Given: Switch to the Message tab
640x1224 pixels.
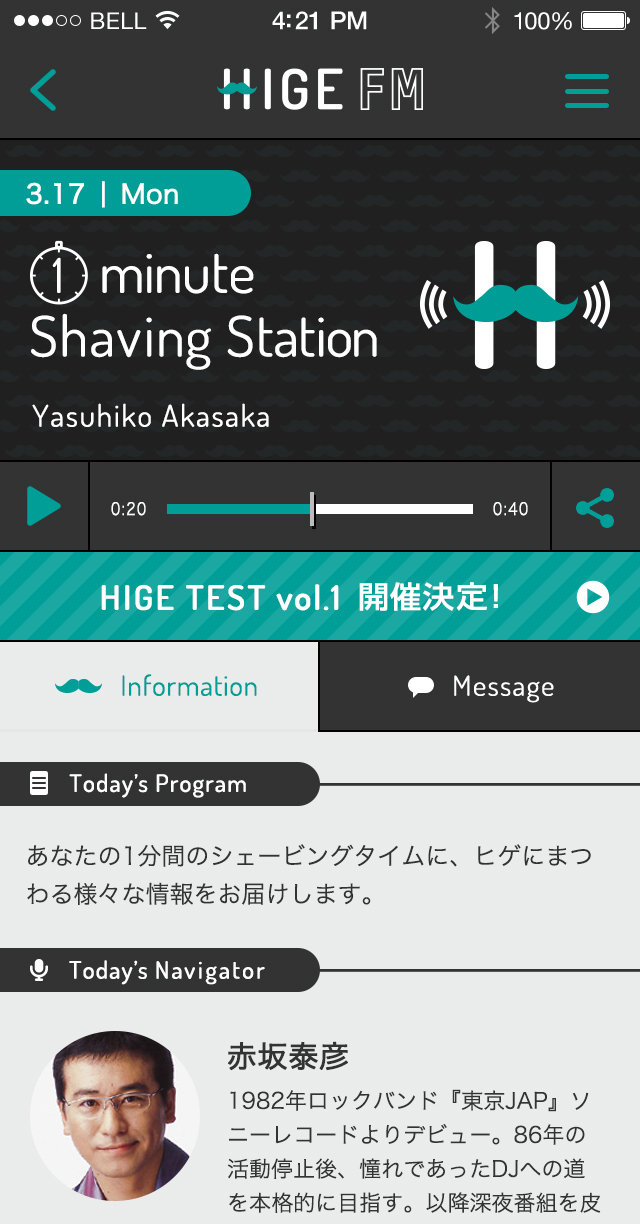Looking at the screenshot, I should tap(481, 687).
